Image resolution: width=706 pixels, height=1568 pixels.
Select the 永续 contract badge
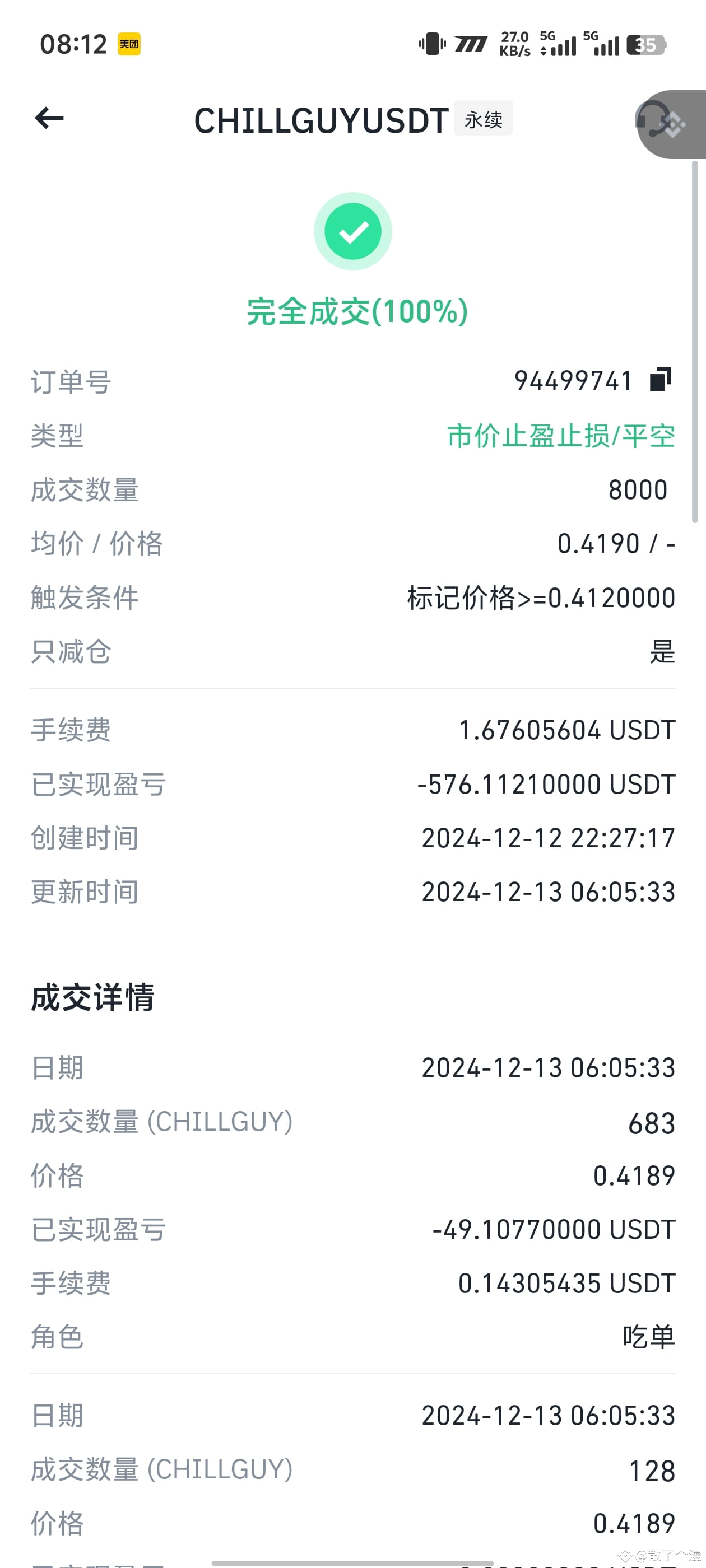click(483, 119)
